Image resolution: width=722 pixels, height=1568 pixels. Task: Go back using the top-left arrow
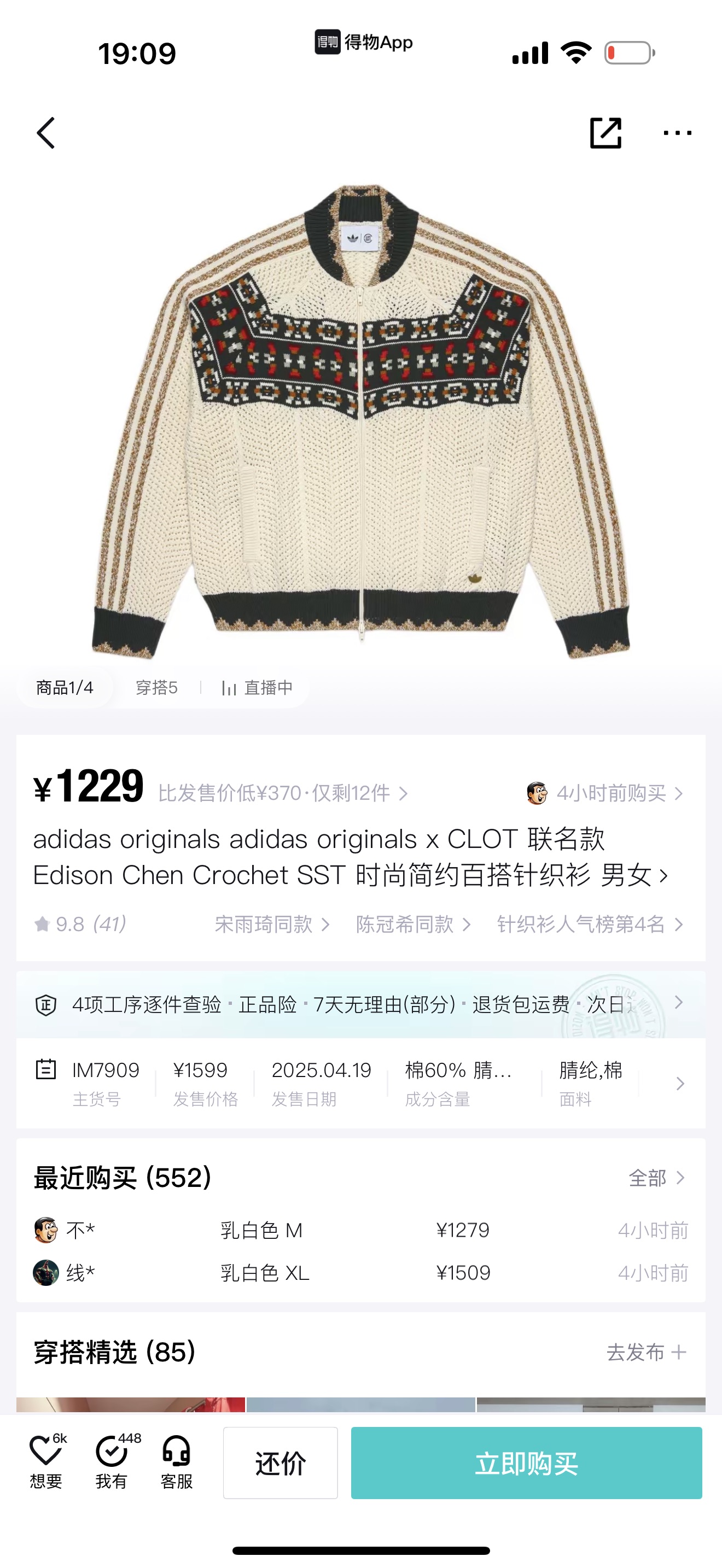(46, 133)
